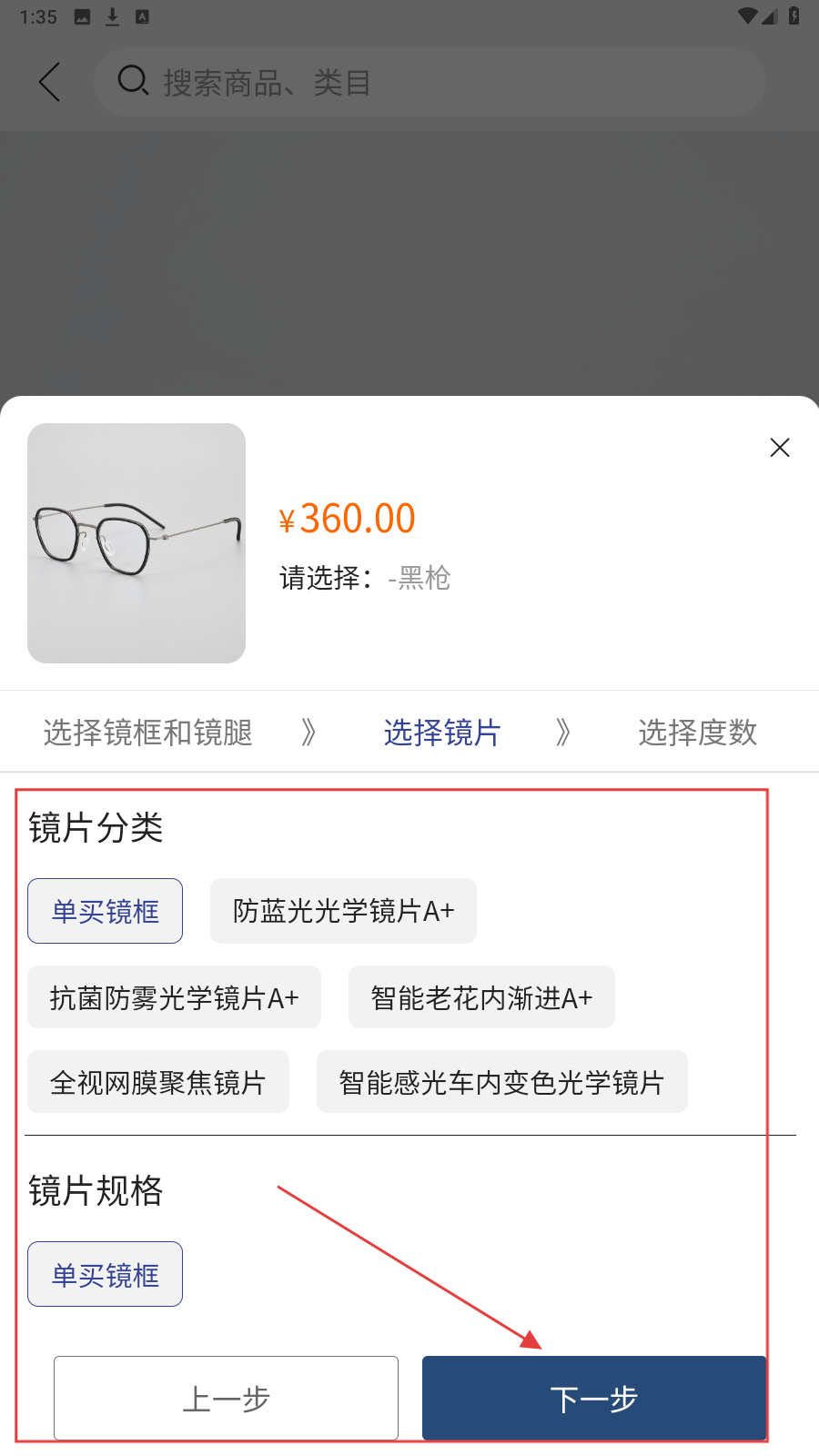The image size is (819, 1456).
Task: Select 全视网膜聚焦镜片 option
Action: pyautogui.click(x=157, y=1082)
